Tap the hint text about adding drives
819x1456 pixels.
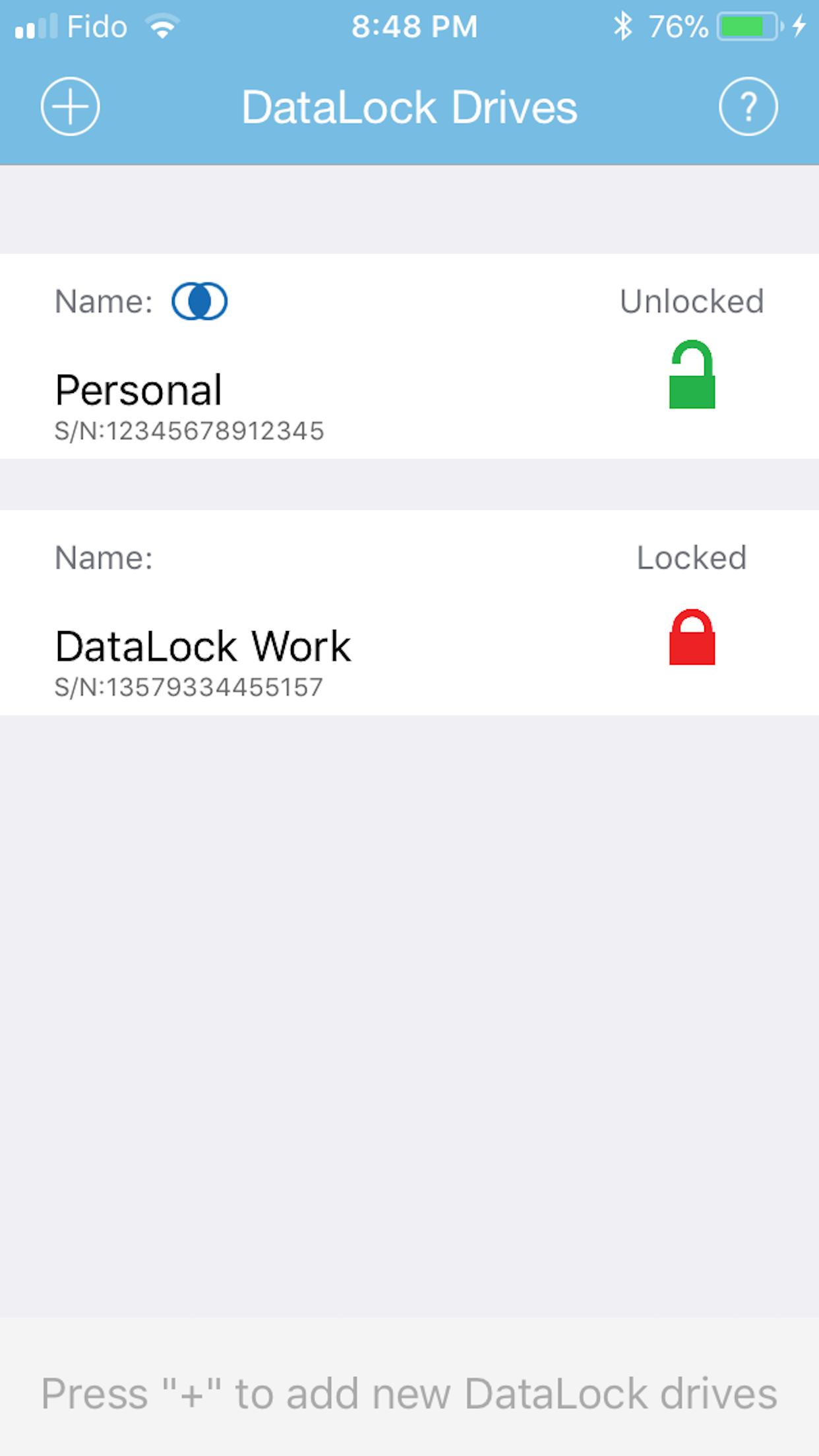coord(409,1393)
